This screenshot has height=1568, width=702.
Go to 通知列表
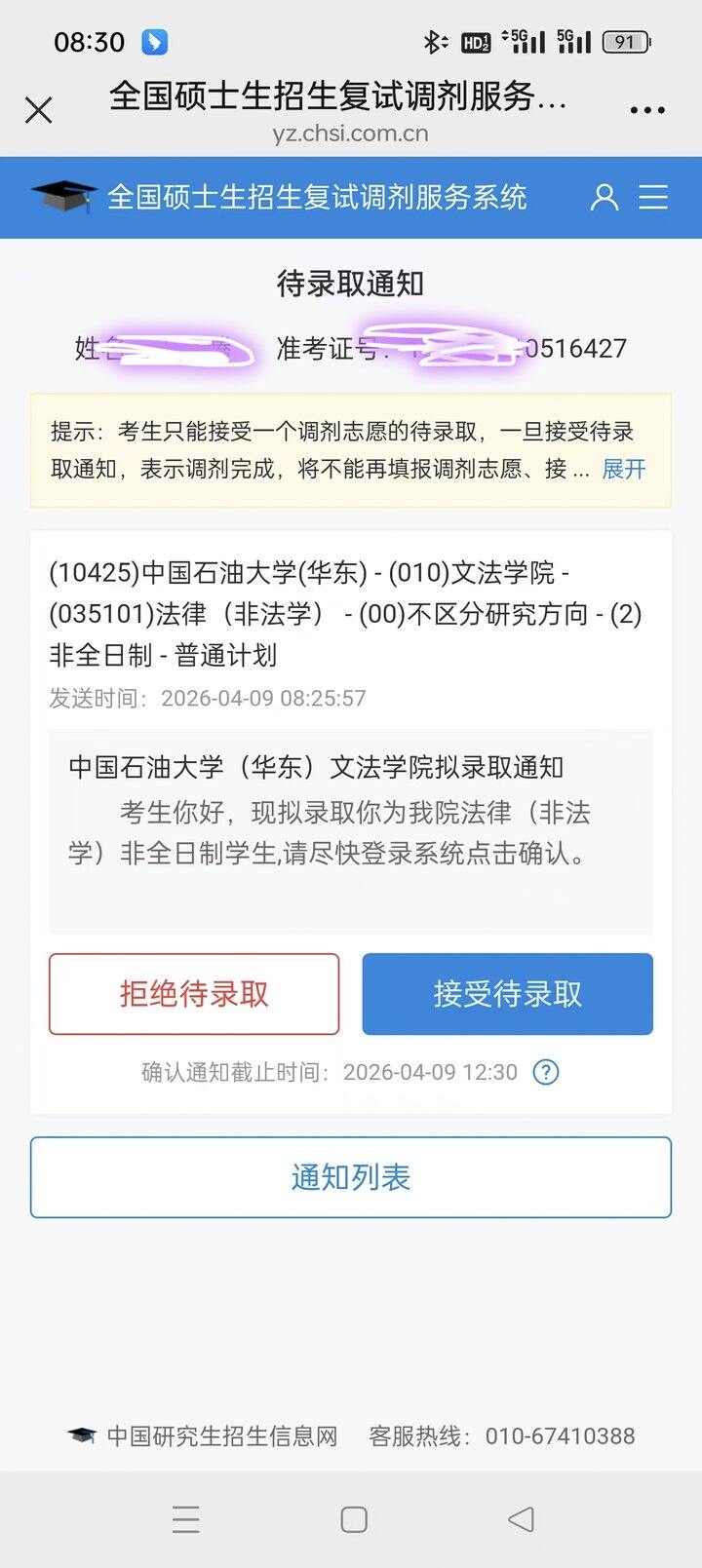click(x=351, y=1177)
